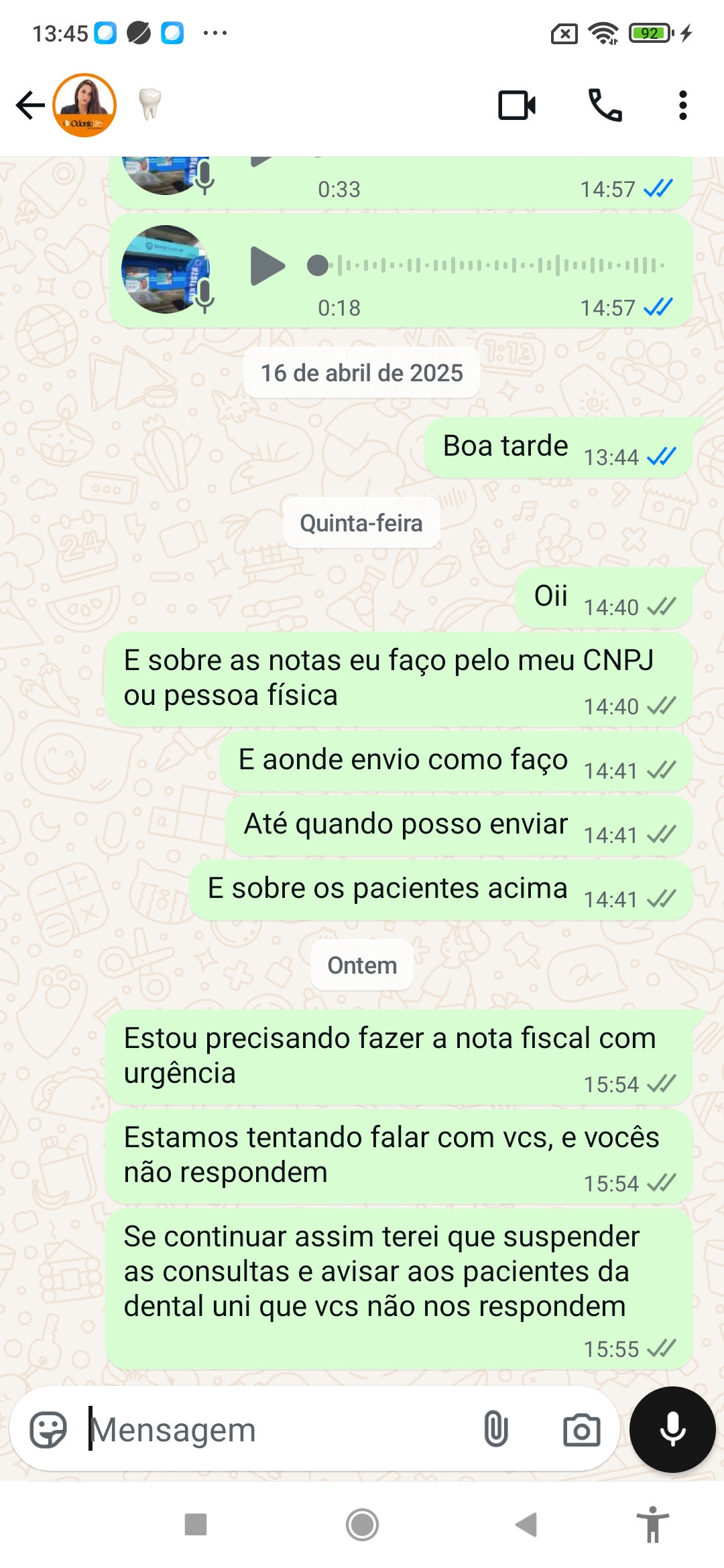Open the overflow menu
Screen dimensions: 724x1568
tap(682, 105)
